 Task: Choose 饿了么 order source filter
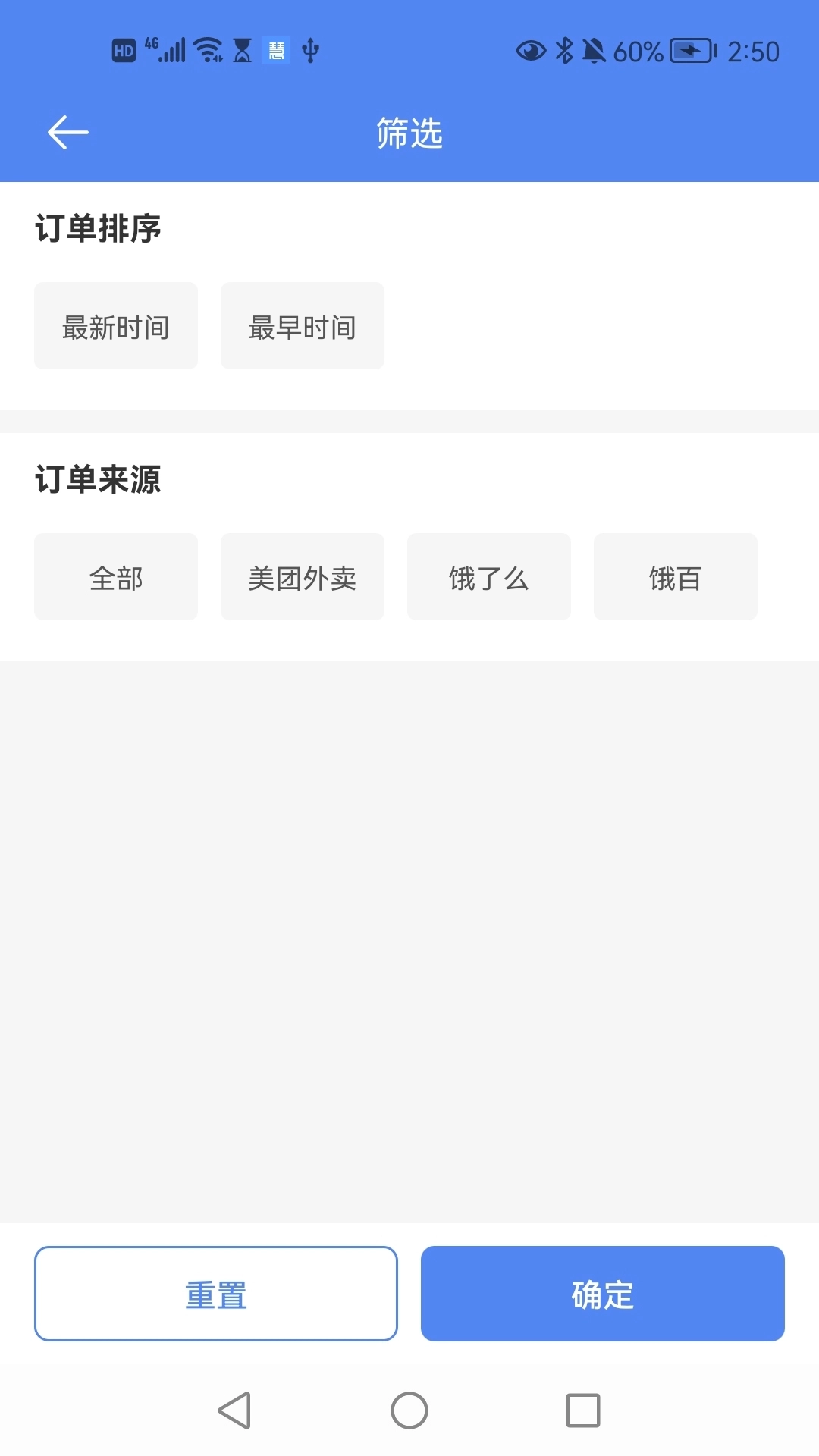(488, 576)
